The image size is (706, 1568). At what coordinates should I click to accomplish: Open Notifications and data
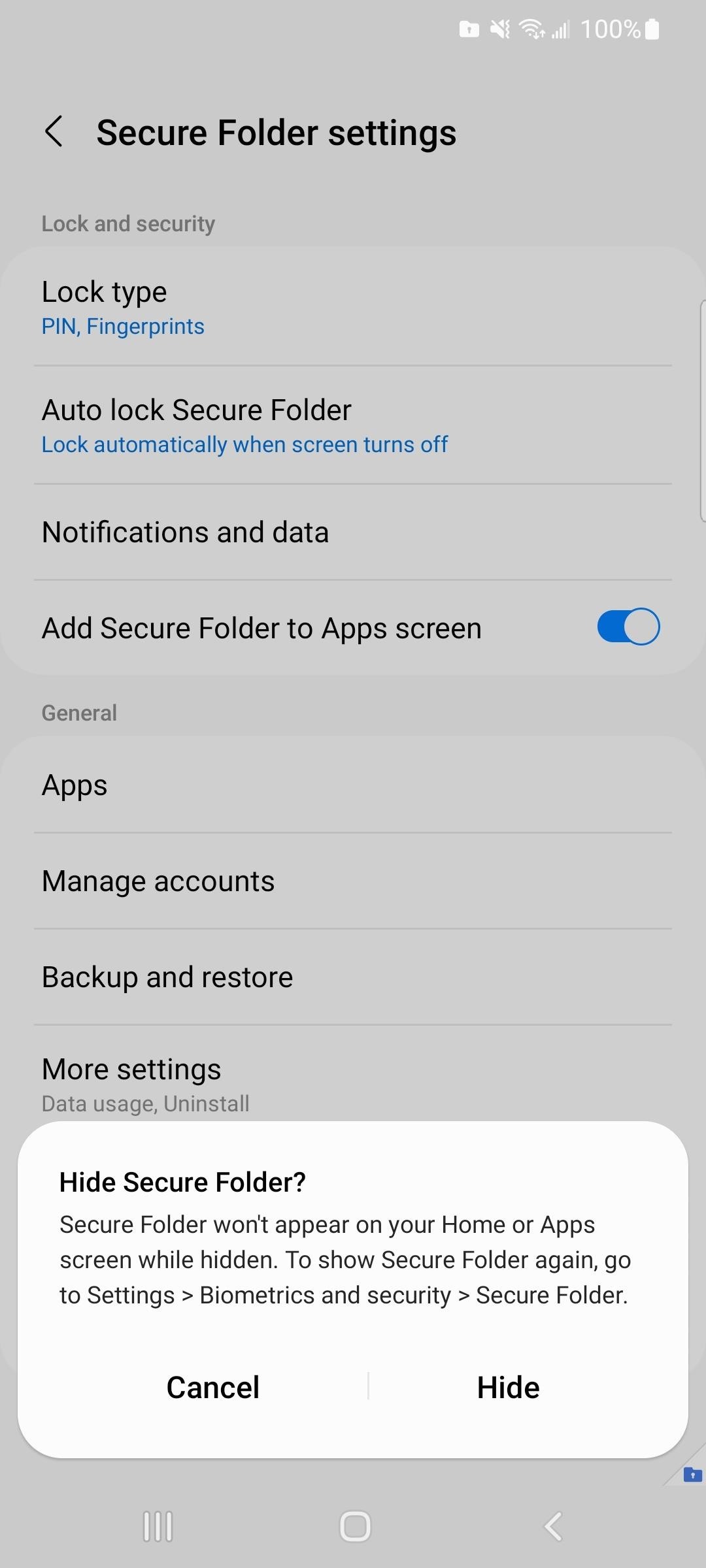353,532
